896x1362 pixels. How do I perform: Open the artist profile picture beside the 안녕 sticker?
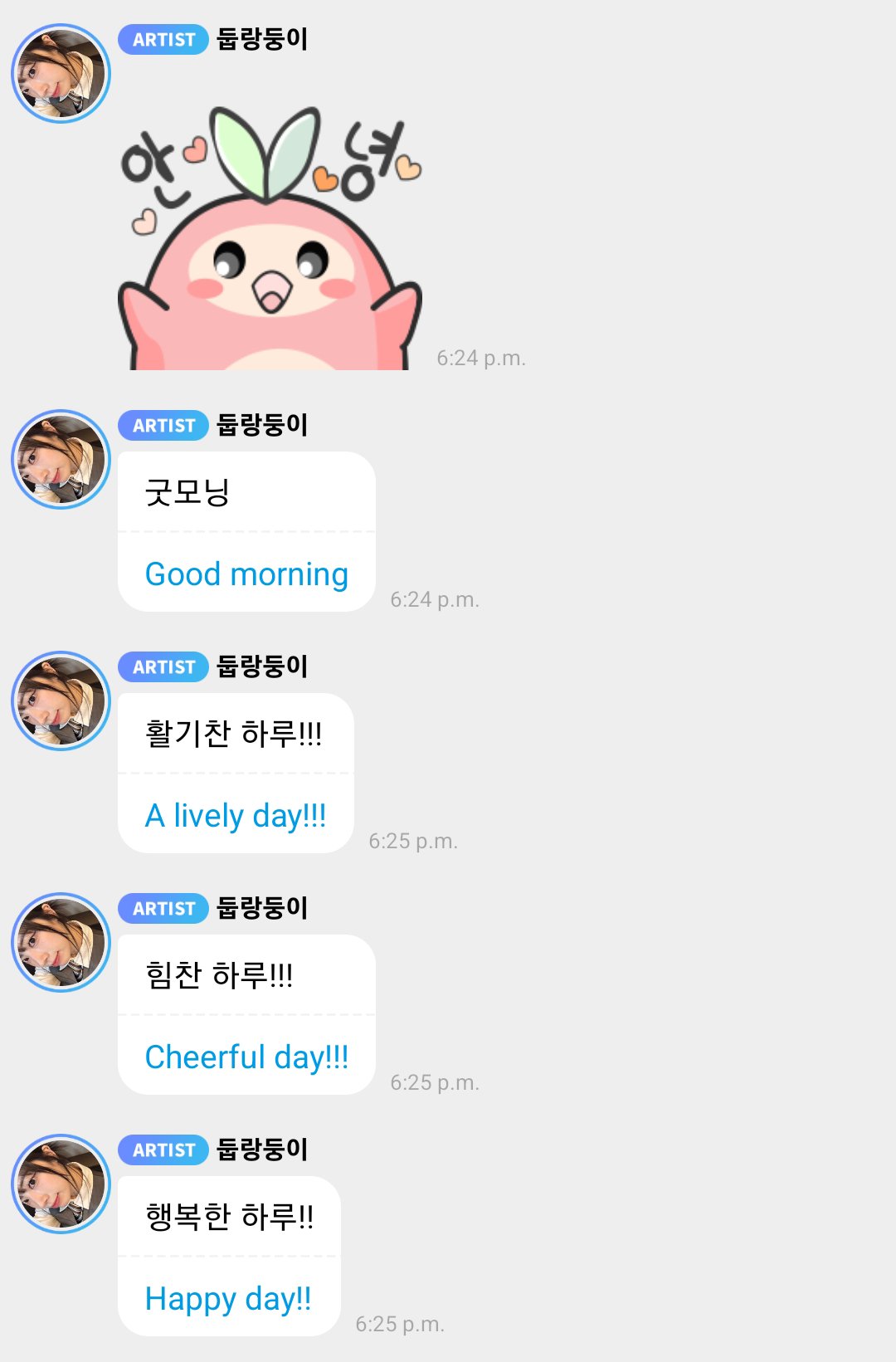coord(61,73)
